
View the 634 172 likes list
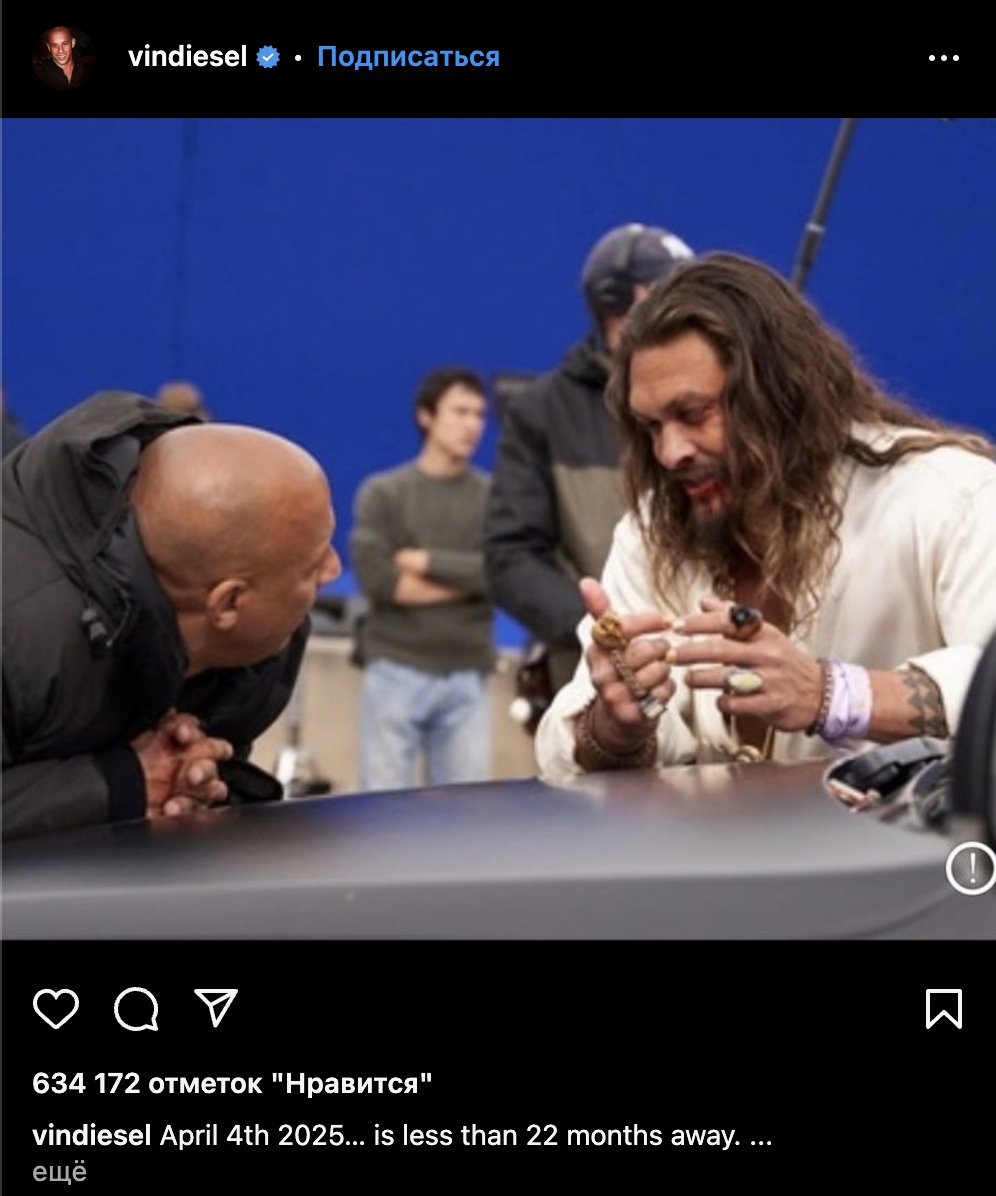pos(232,1083)
